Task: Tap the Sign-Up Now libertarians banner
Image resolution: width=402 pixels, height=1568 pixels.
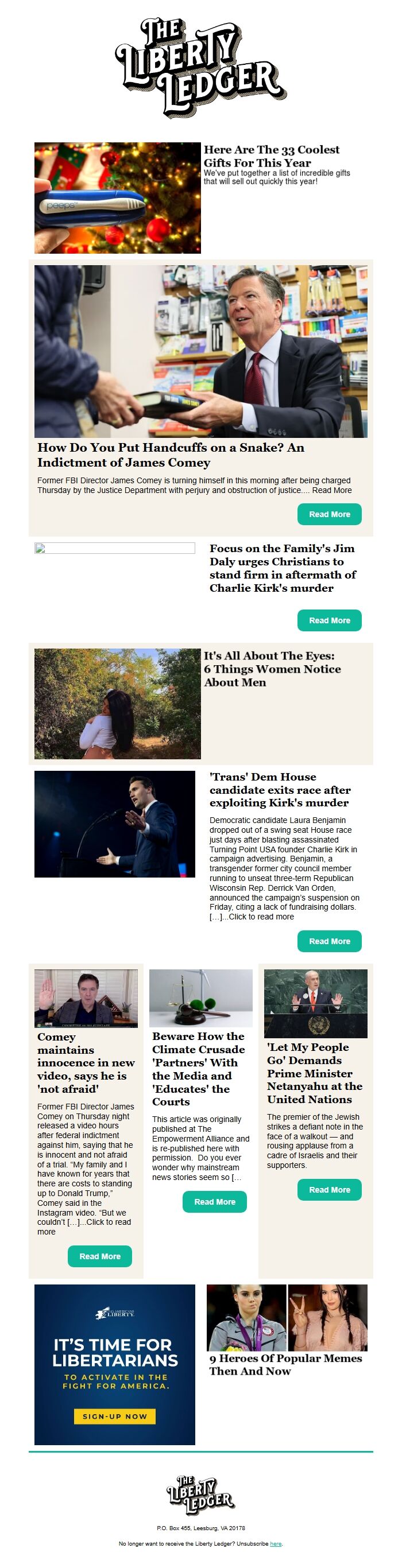Action: click(114, 1416)
